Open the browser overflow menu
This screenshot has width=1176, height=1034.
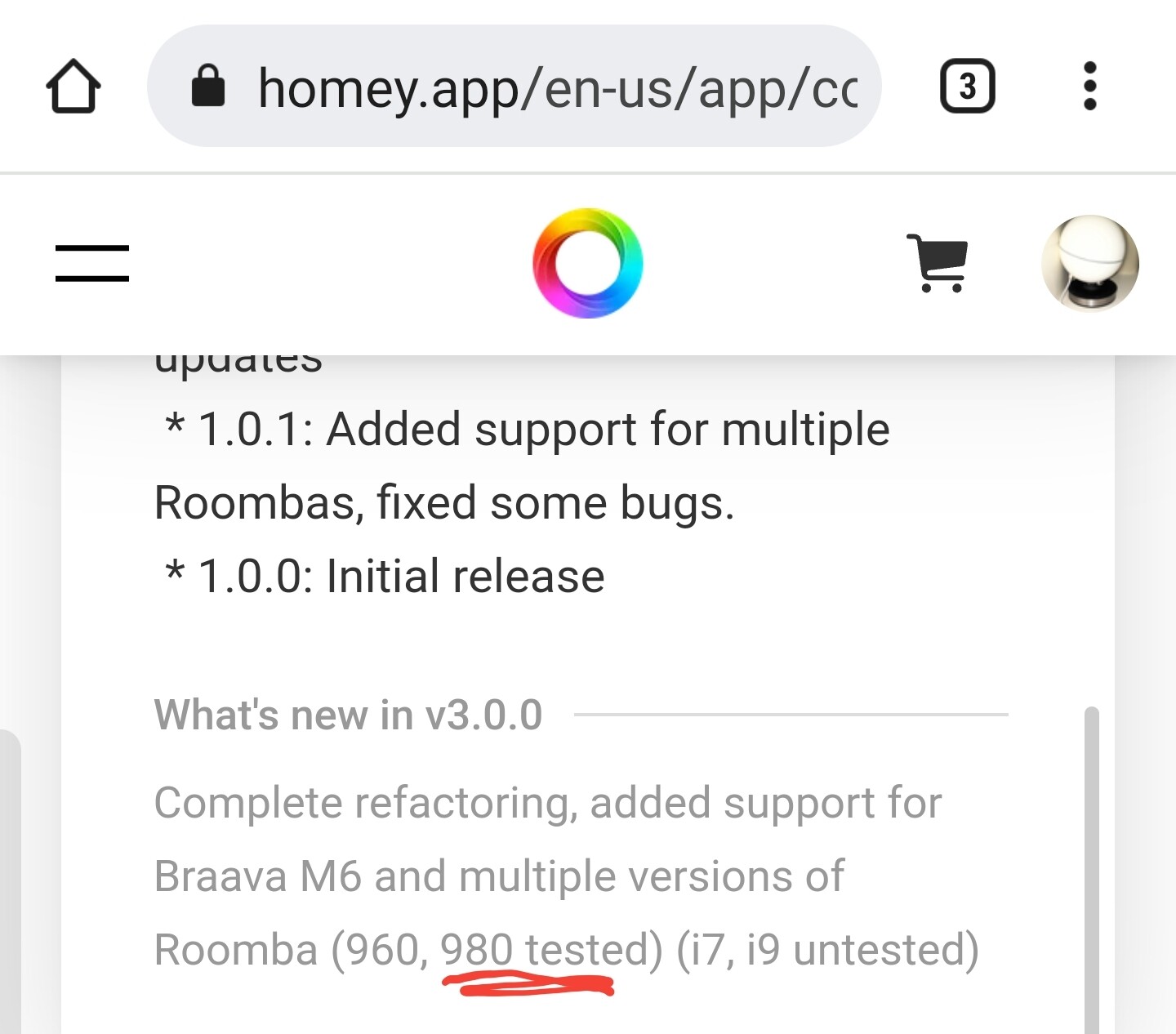(1089, 86)
